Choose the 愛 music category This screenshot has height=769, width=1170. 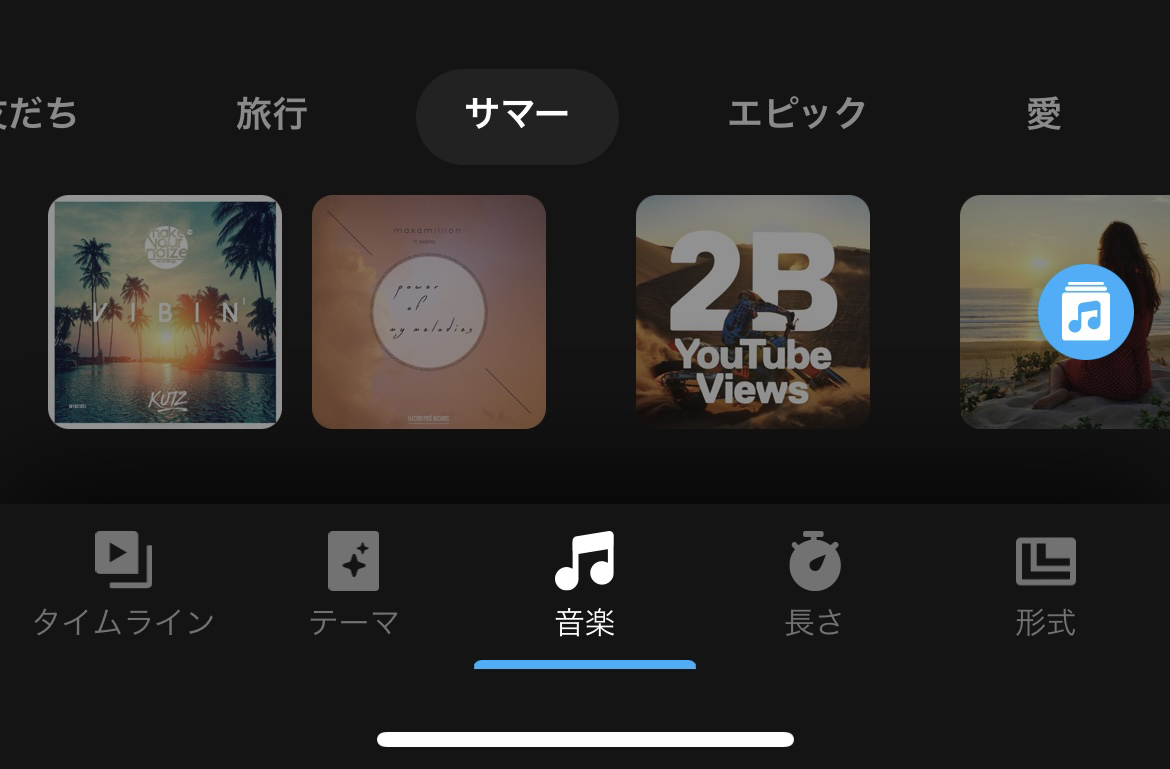pyautogui.click(x=1043, y=115)
